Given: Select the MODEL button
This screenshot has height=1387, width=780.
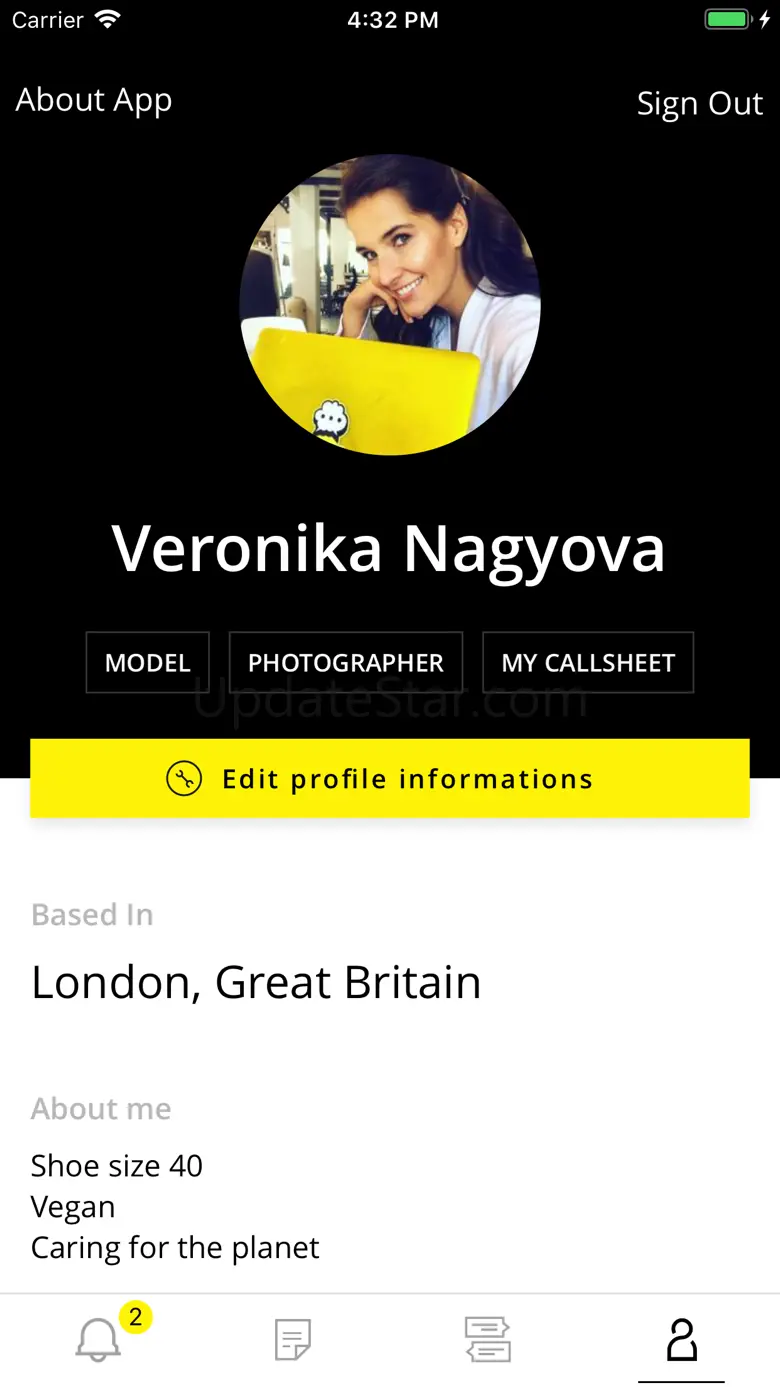Looking at the screenshot, I should 148,662.
